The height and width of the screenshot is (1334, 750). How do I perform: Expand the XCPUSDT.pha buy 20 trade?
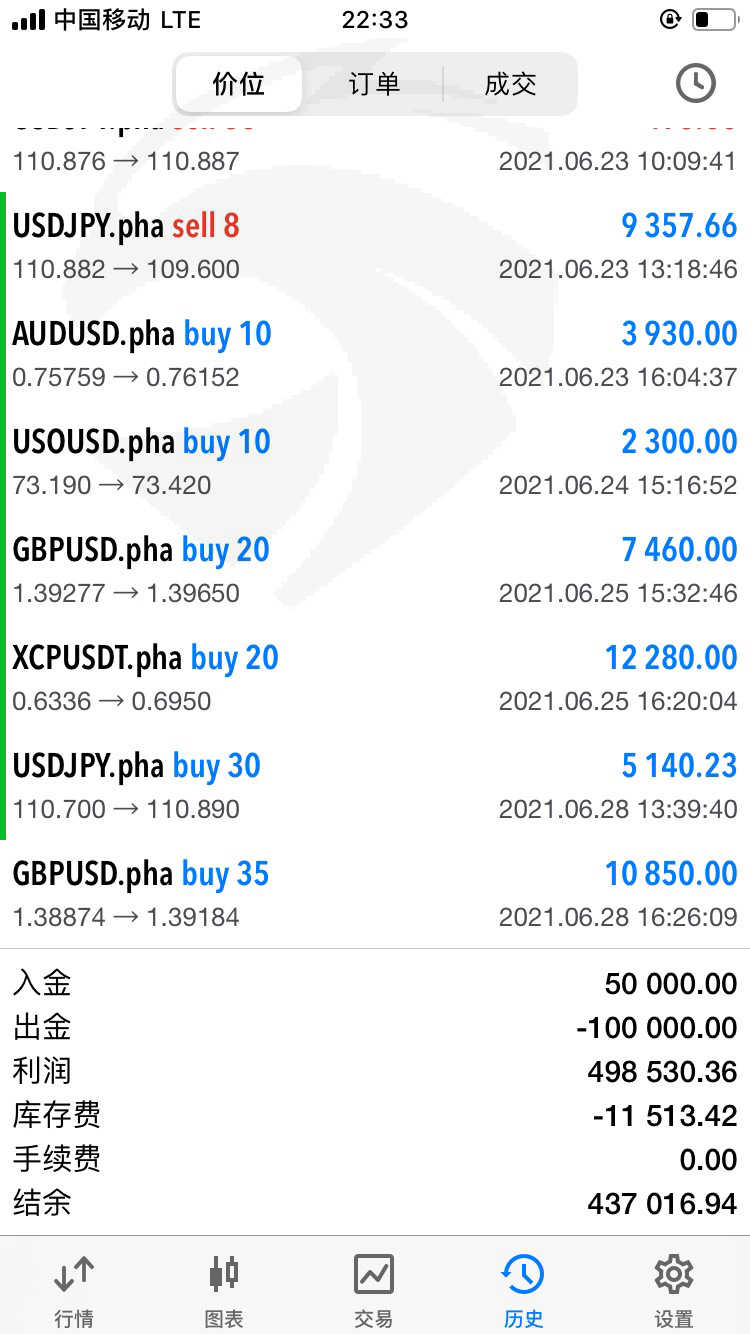pyautogui.click(x=375, y=678)
